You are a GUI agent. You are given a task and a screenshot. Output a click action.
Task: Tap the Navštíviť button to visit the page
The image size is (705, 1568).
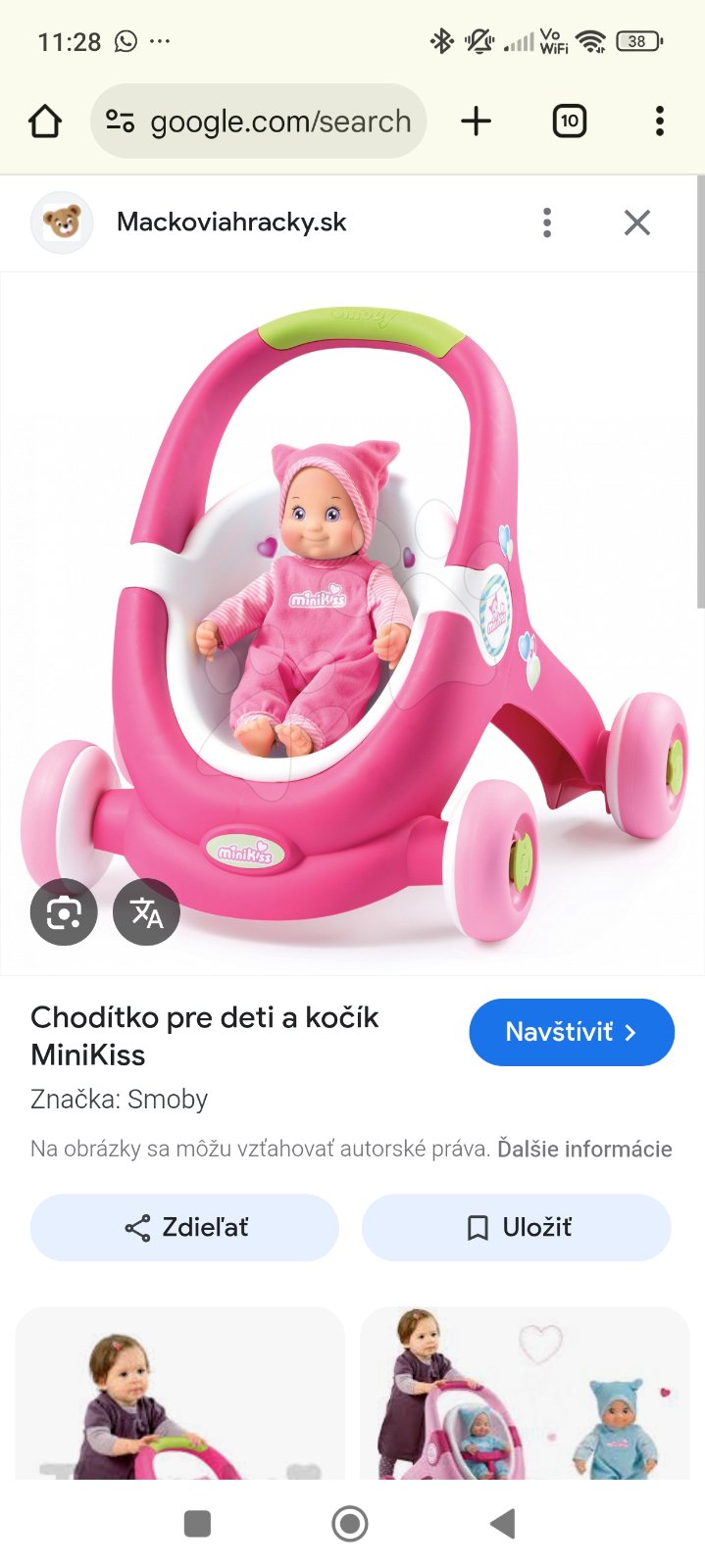572,1032
